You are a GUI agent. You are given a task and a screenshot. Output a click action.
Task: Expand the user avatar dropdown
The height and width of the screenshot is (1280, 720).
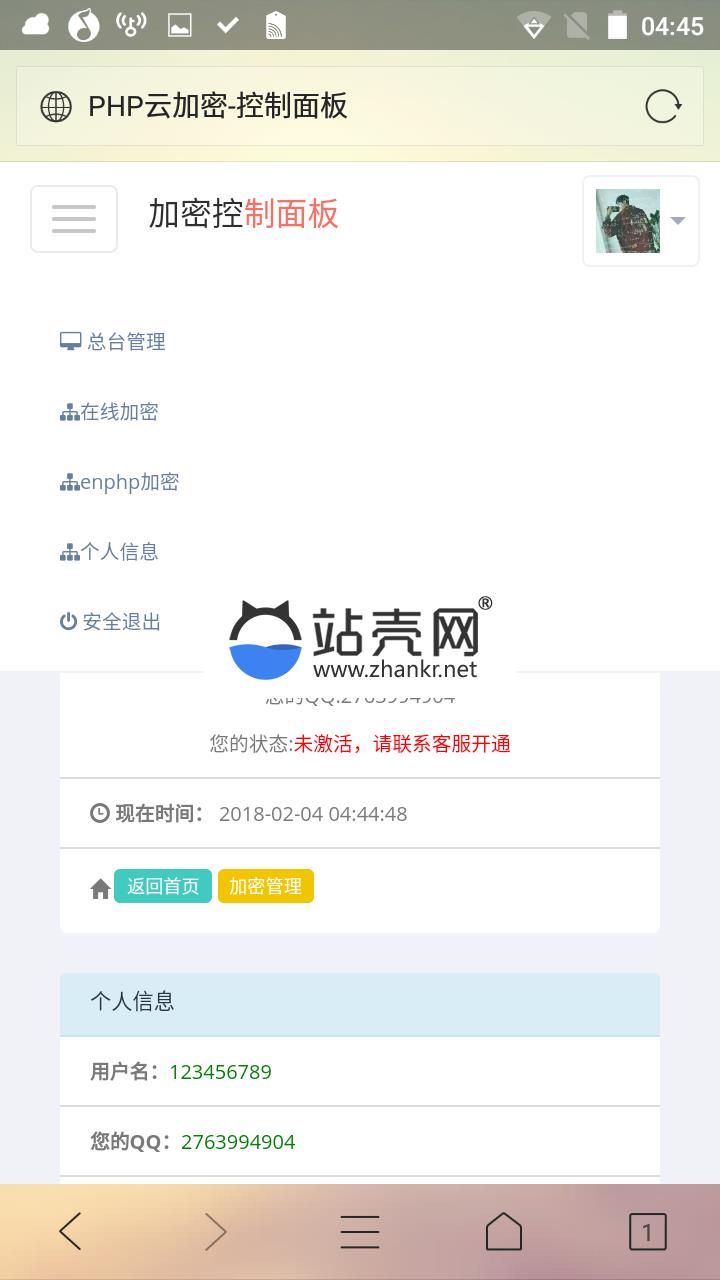pyautogui.click(x=640, y=221)
